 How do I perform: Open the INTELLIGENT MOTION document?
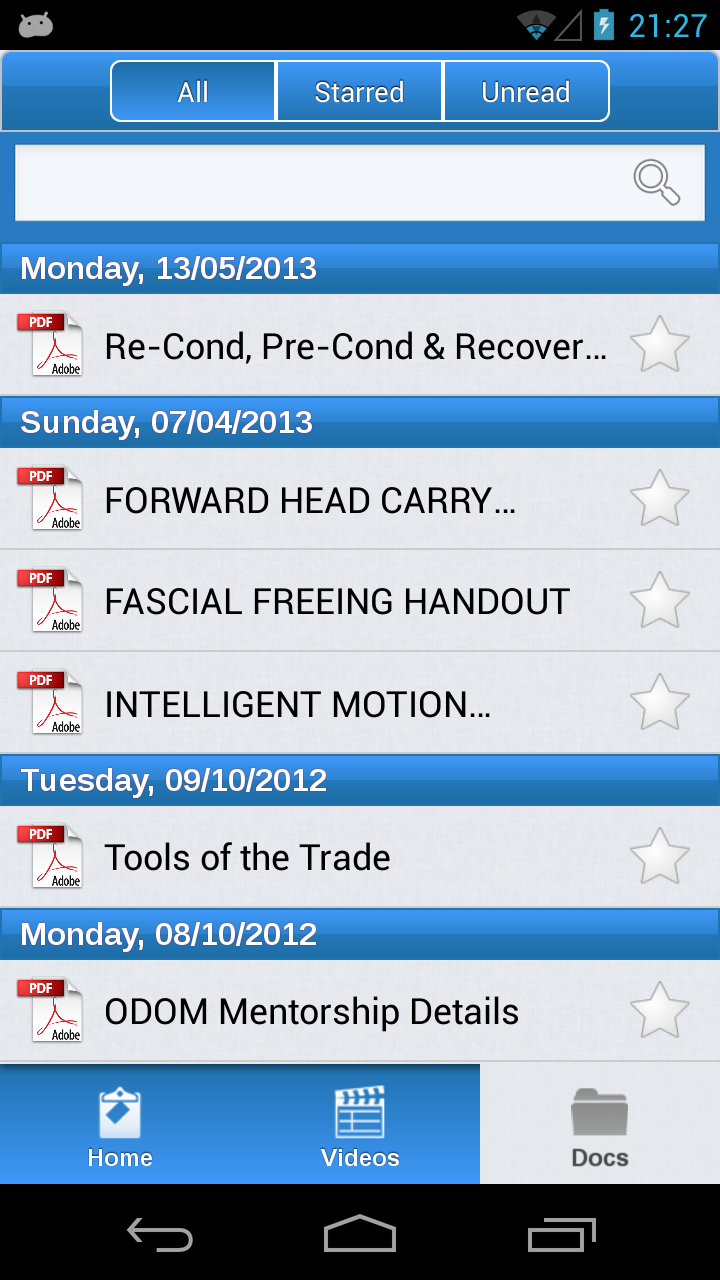[298, 704]
